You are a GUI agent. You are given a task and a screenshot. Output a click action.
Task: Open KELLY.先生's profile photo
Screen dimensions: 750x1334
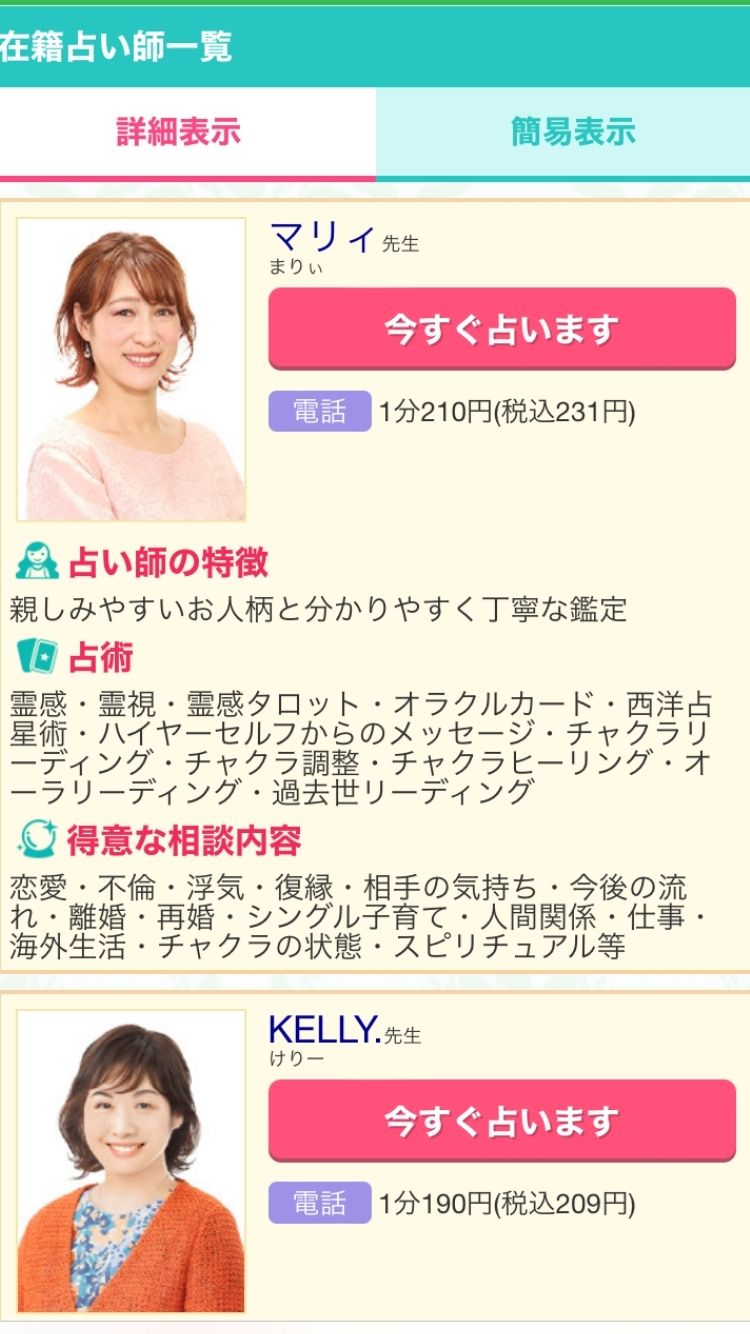(x=131, y=1160)
